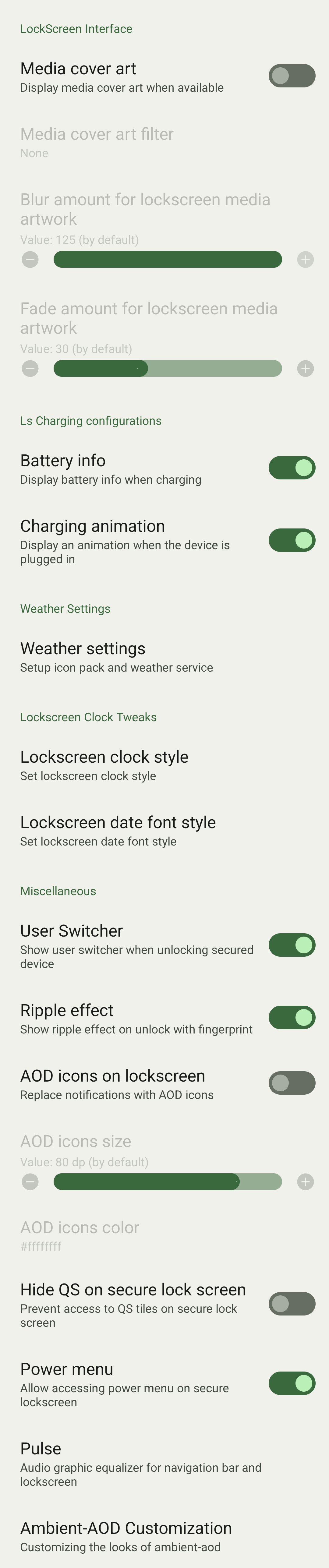This screenshot has height=1568, width=329.
Task: Turn on Hide QS on secure lock screen
Action: (x=292, y=1304)
